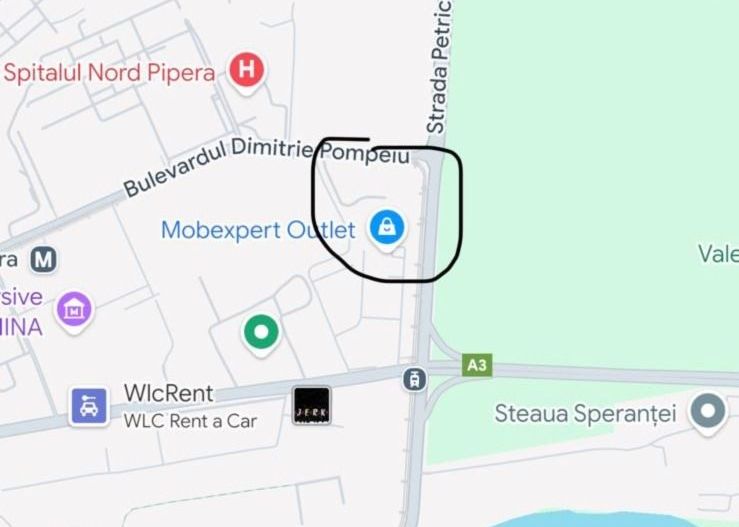The width and height of the screenshot is (739, 527).
Task: Select the Mobexpert Outlet shopping pin
Action: tap(386, 228)
